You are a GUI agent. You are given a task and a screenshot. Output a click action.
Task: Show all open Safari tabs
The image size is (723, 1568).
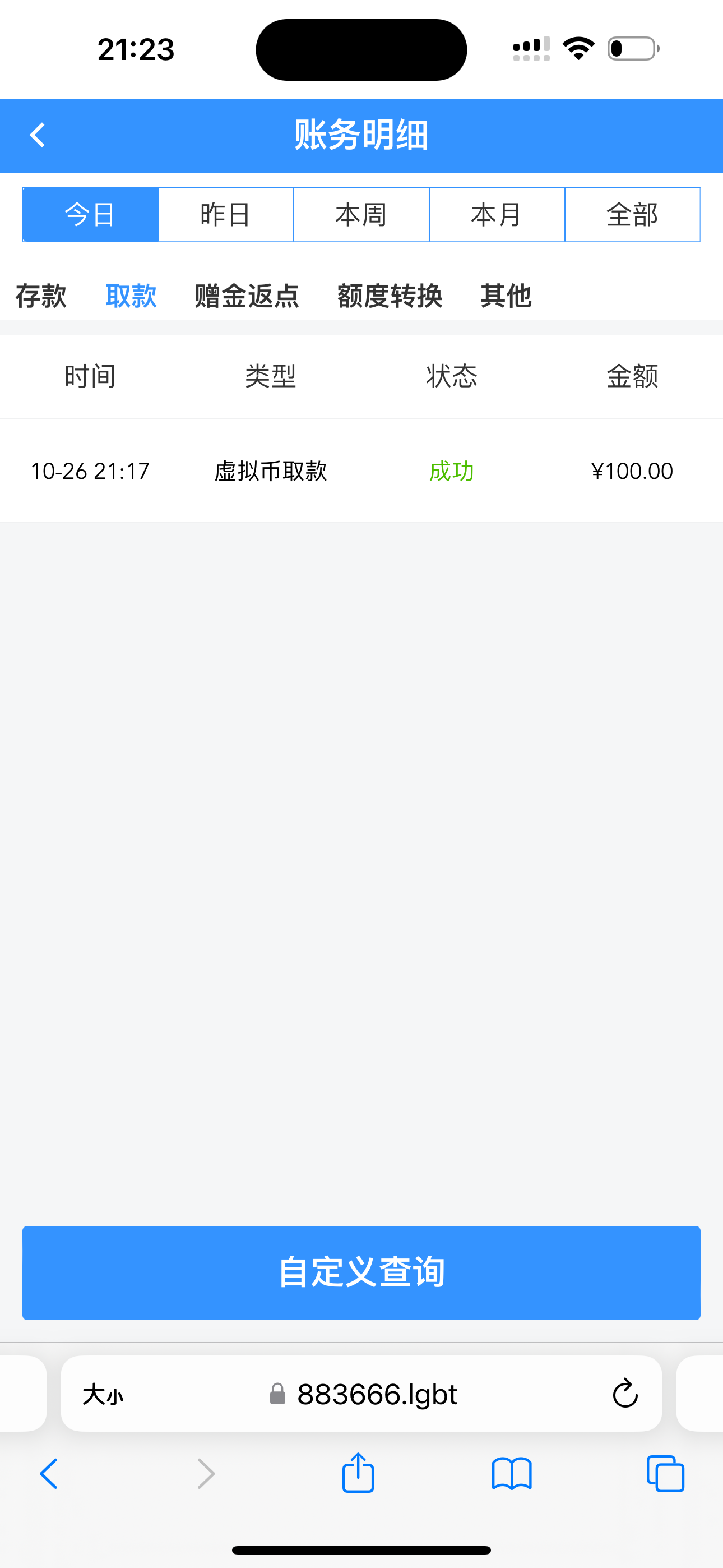coord(665,1474)
